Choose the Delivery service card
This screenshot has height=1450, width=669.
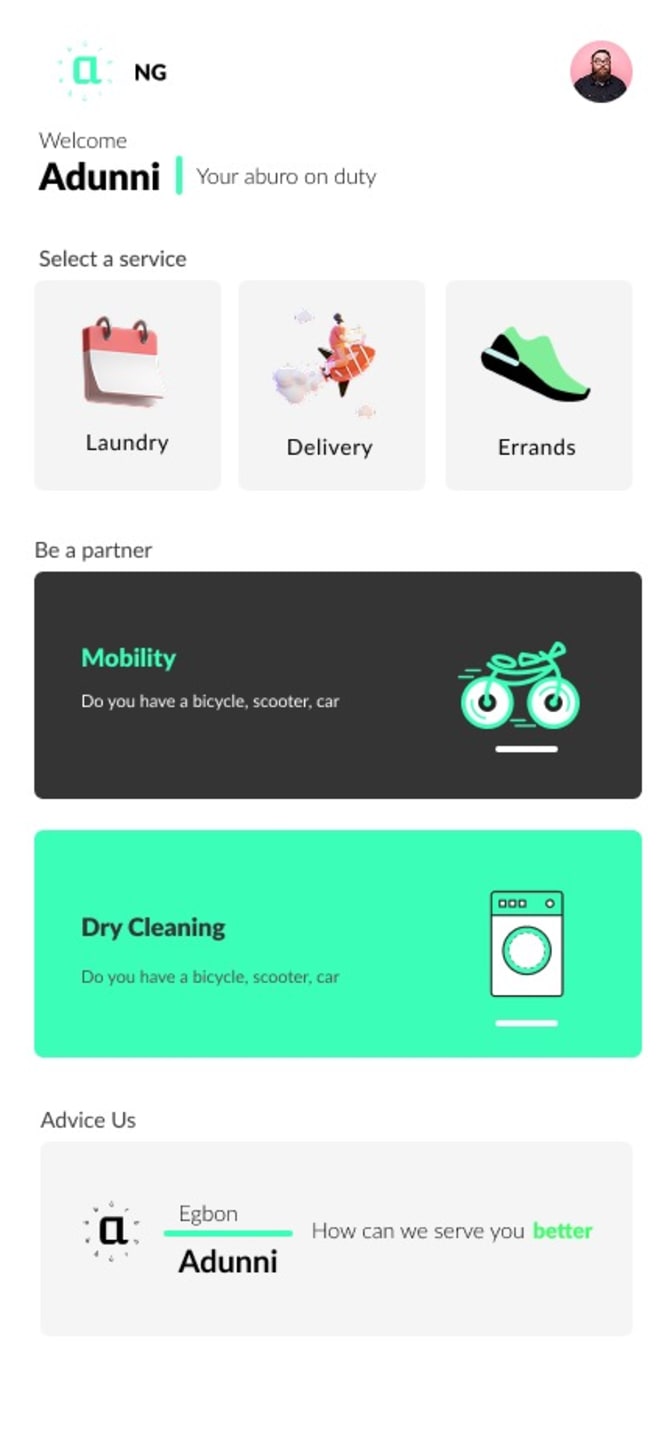pos(331,385)
